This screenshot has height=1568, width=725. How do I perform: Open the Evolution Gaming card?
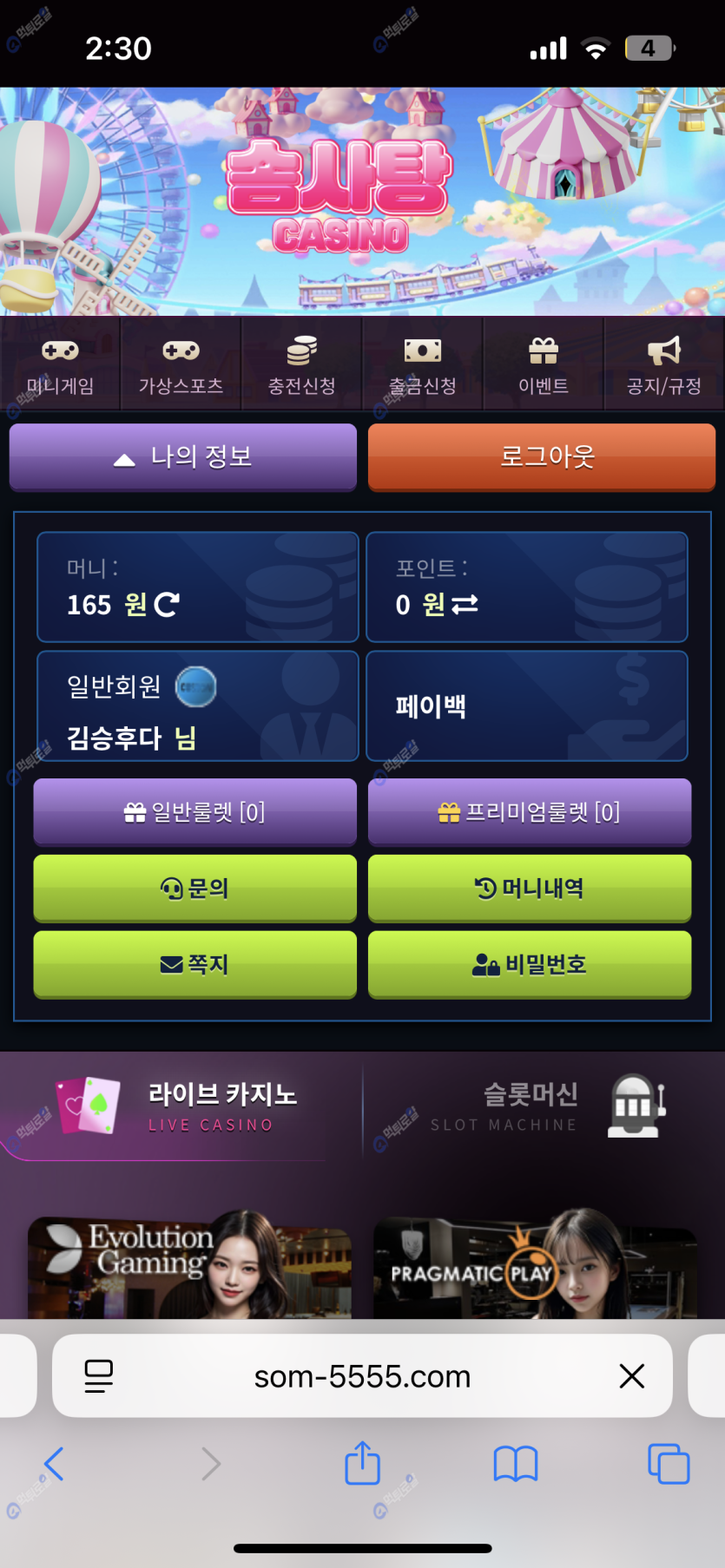click(189, 1267)
